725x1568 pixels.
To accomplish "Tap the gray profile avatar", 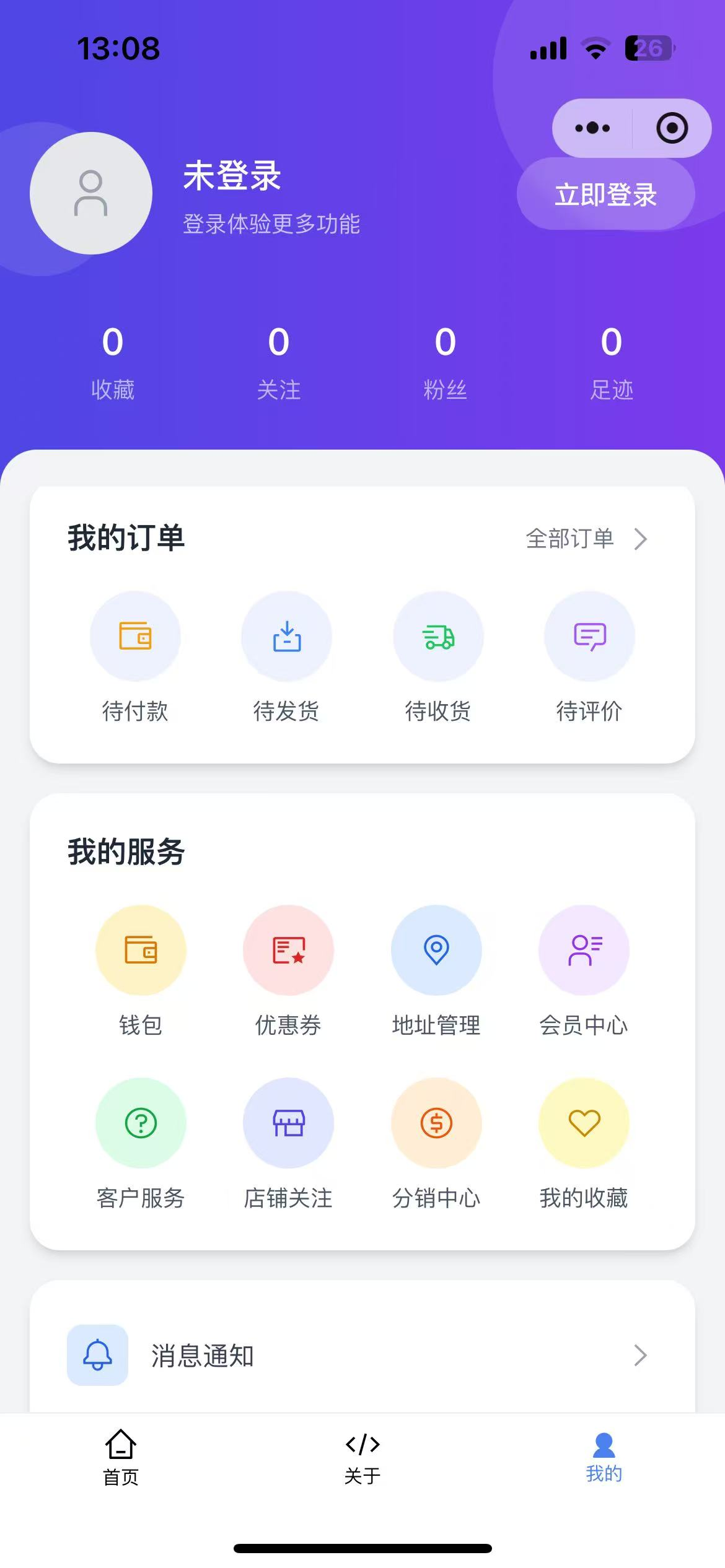I will [91, 193].
